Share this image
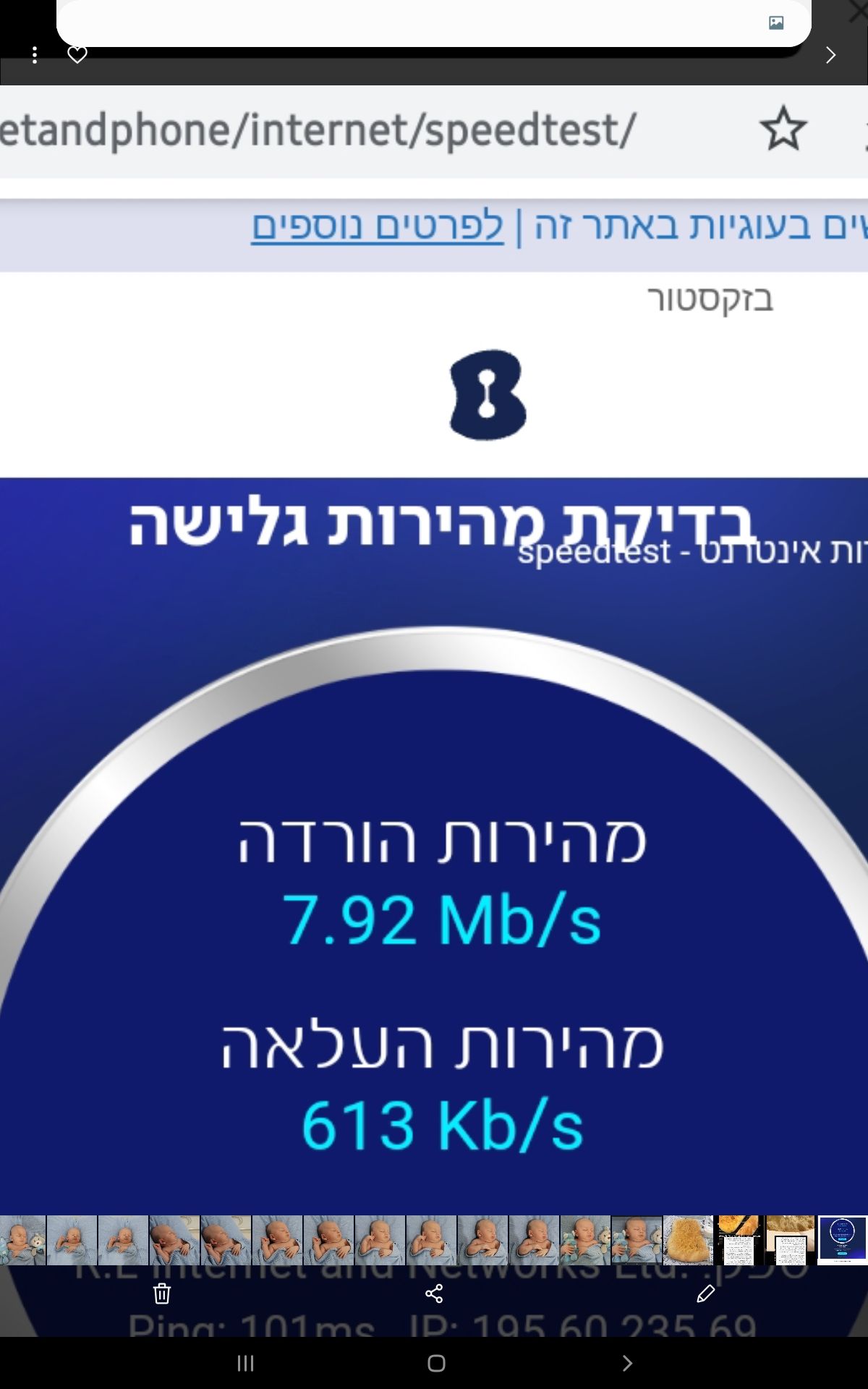 434,1294
